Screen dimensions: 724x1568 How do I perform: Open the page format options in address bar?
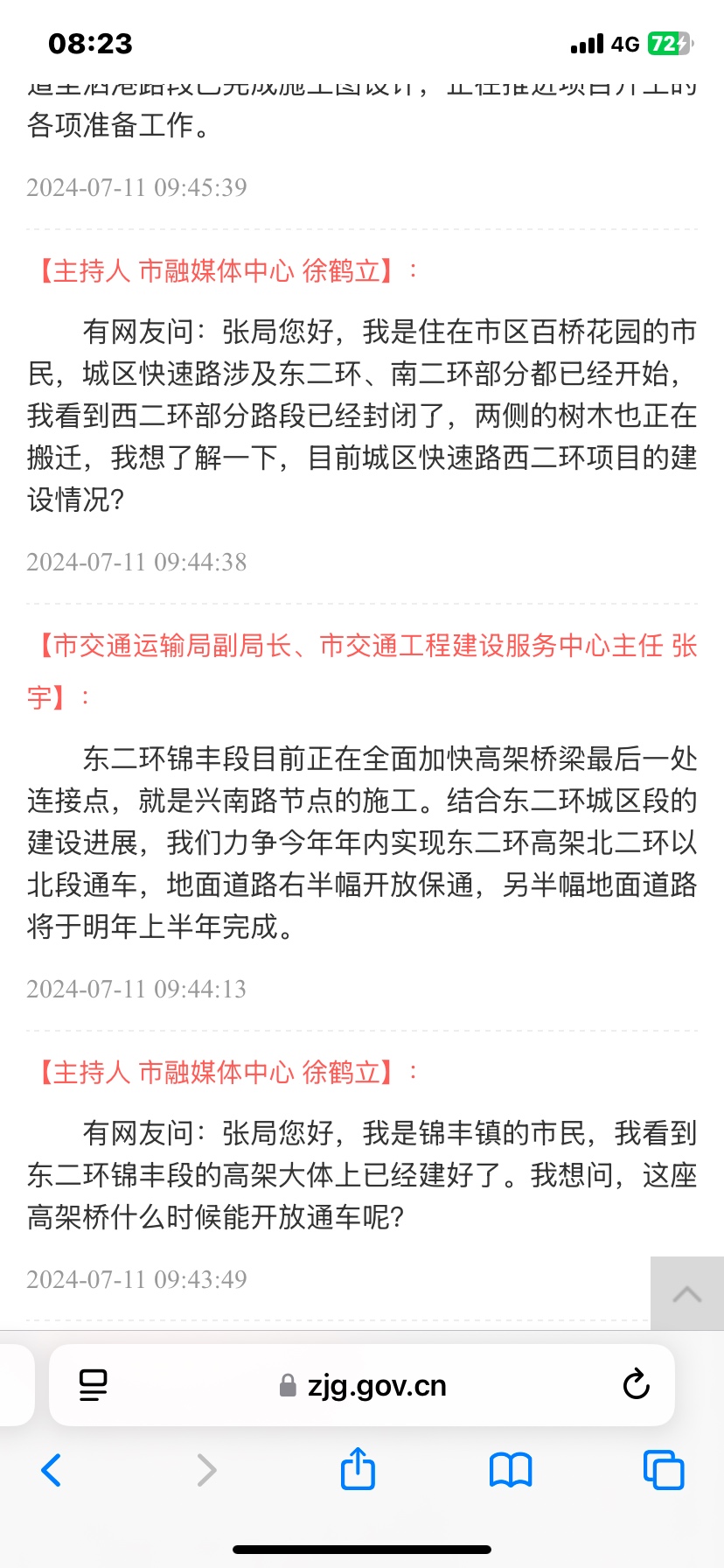coord(93,1385)
